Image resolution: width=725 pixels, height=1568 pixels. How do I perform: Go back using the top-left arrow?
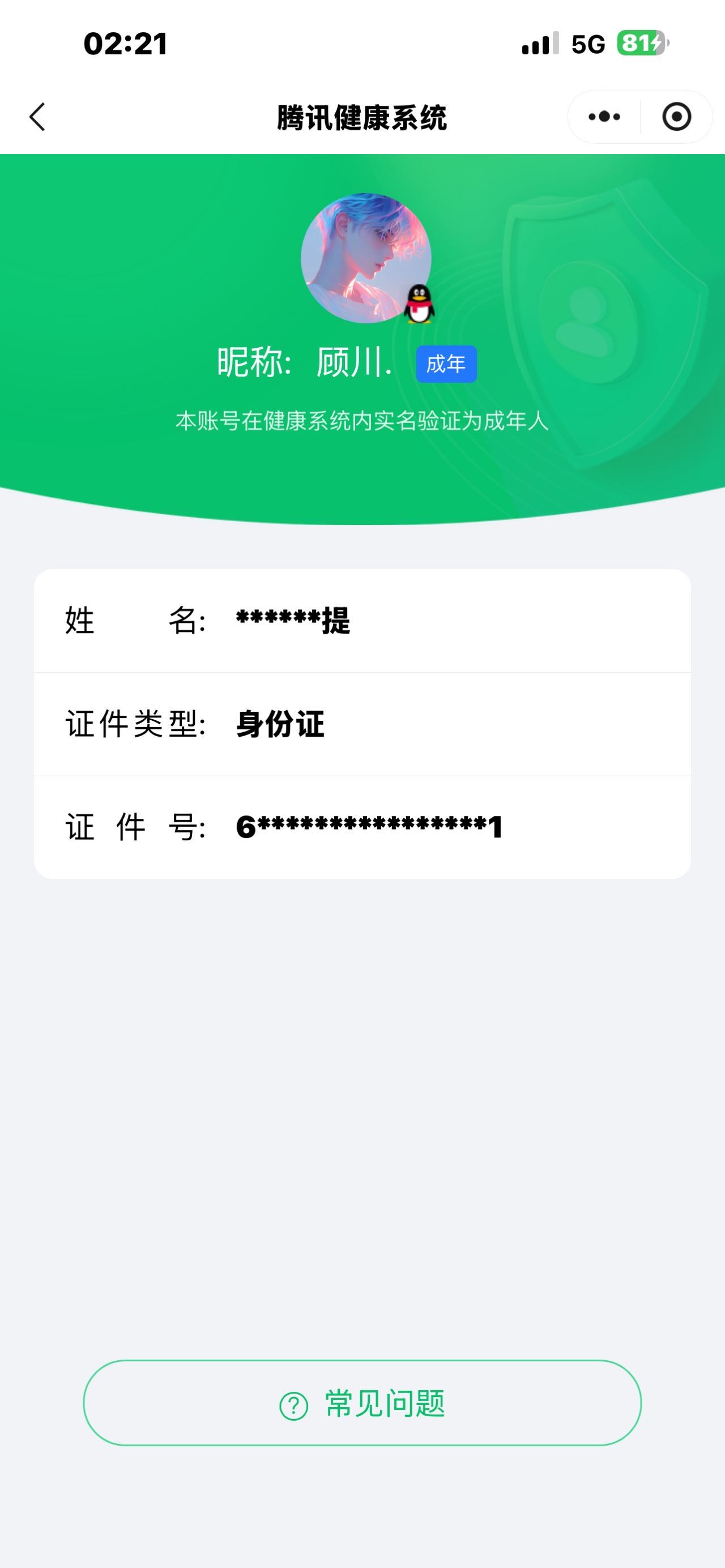coord(37,116)
